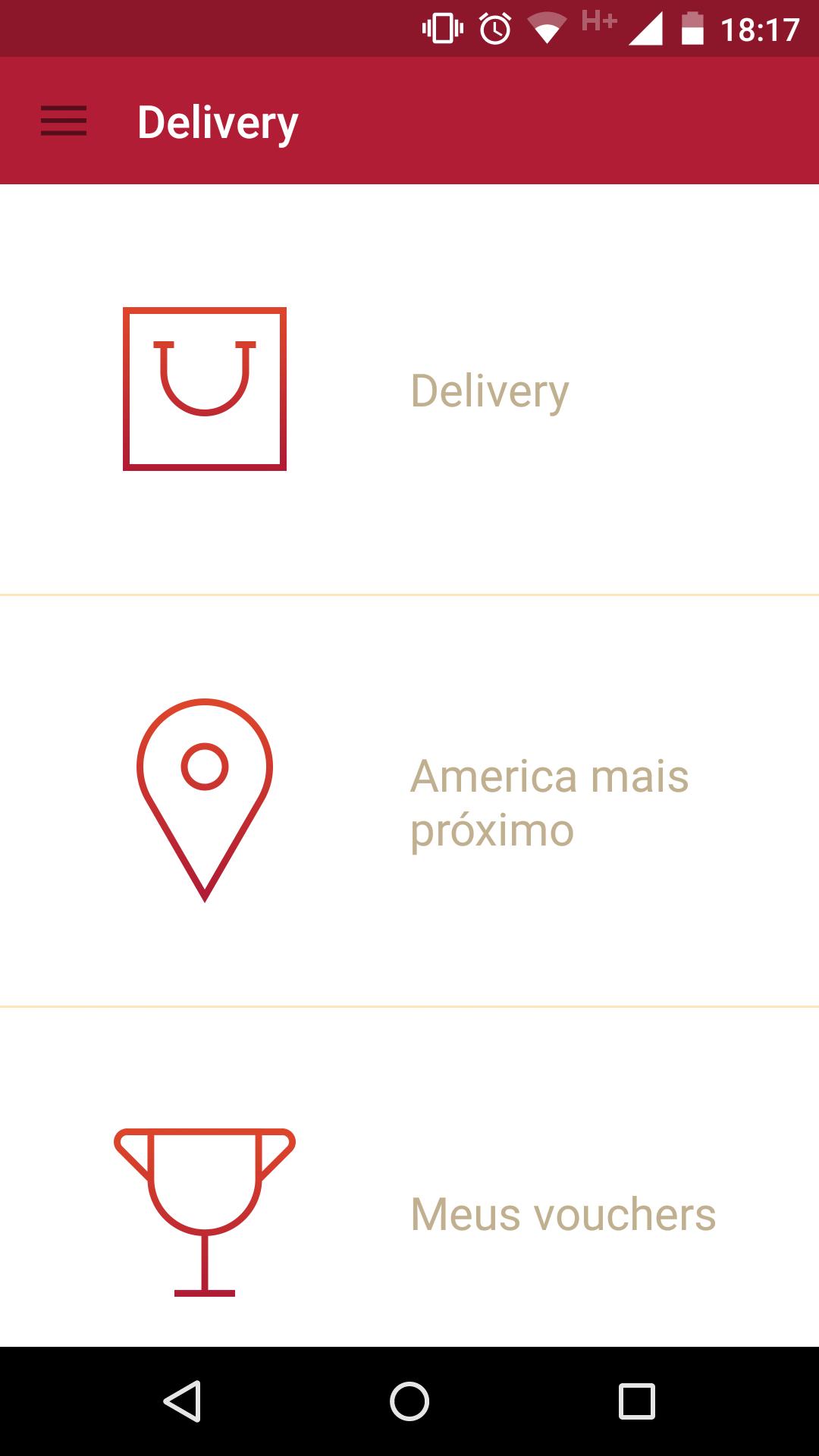Tap the Delivery screen title

(218, 121)
